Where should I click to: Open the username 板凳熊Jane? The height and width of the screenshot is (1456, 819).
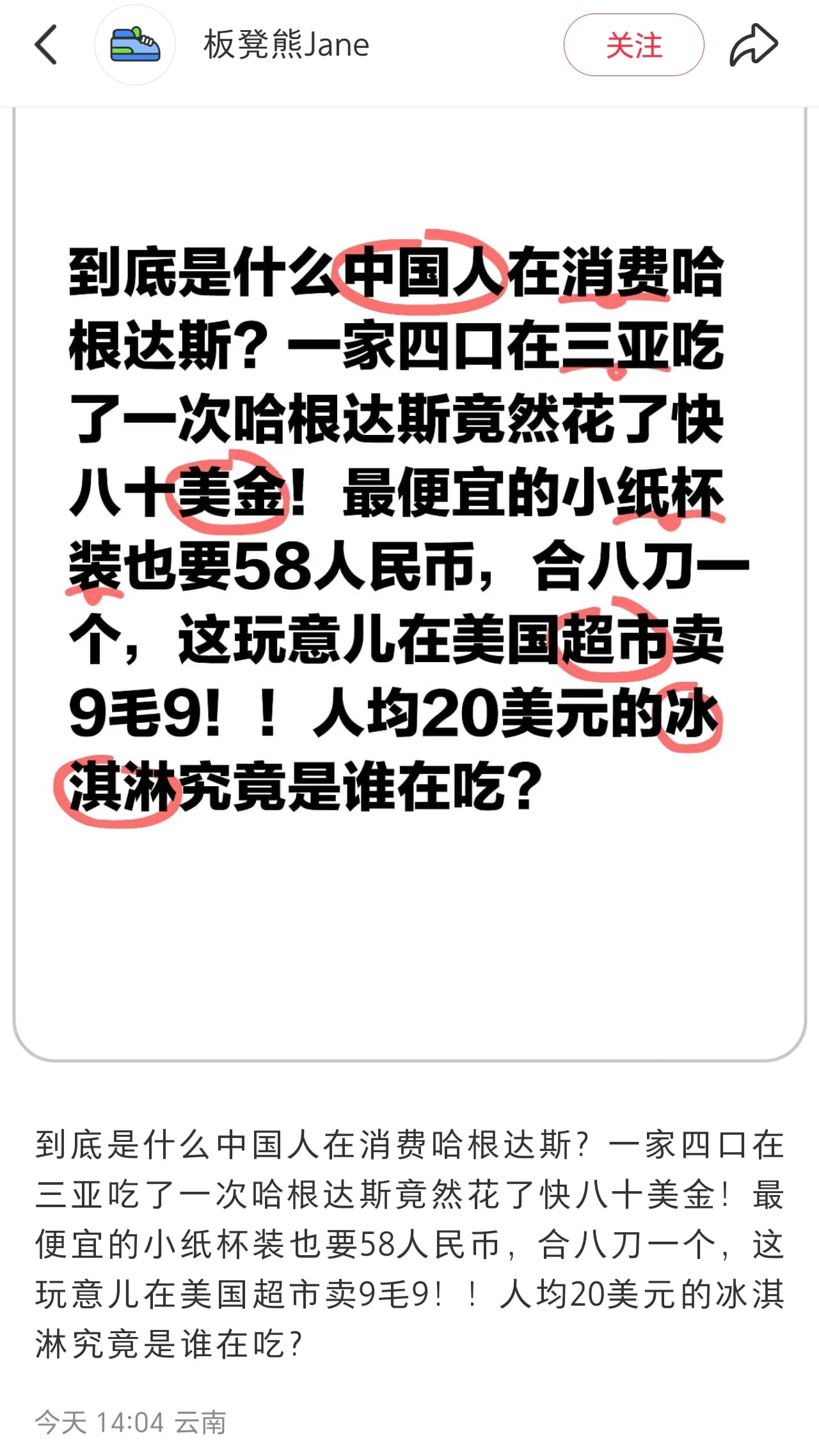click(286, 45)
